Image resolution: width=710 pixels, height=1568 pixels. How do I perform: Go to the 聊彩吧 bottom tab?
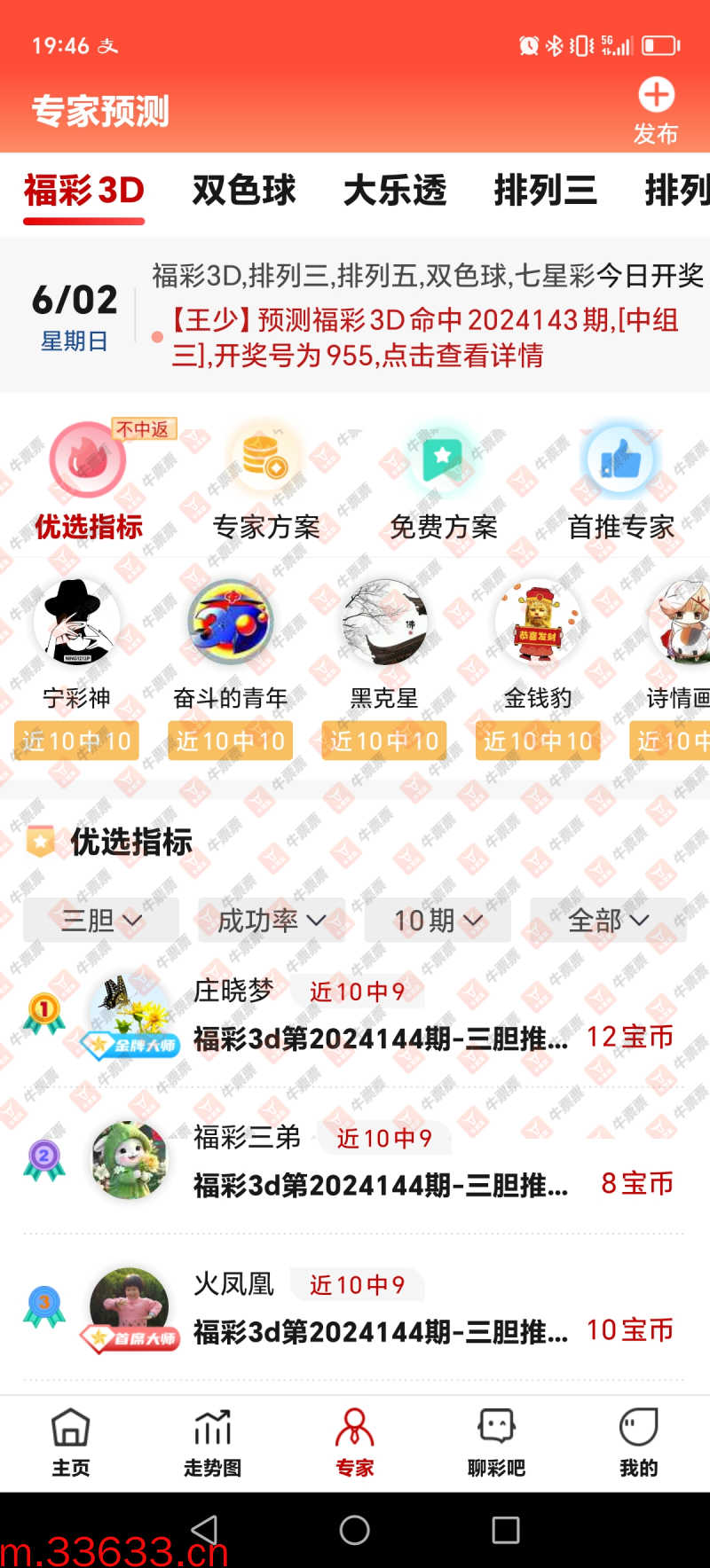[496, 1443]
